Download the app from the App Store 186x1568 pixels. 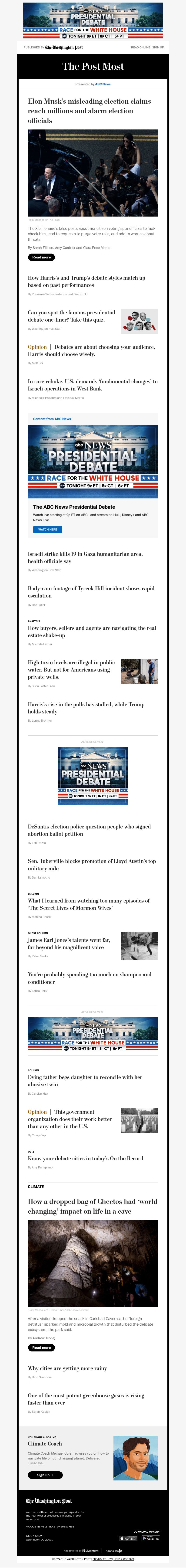click(128, 1538)
